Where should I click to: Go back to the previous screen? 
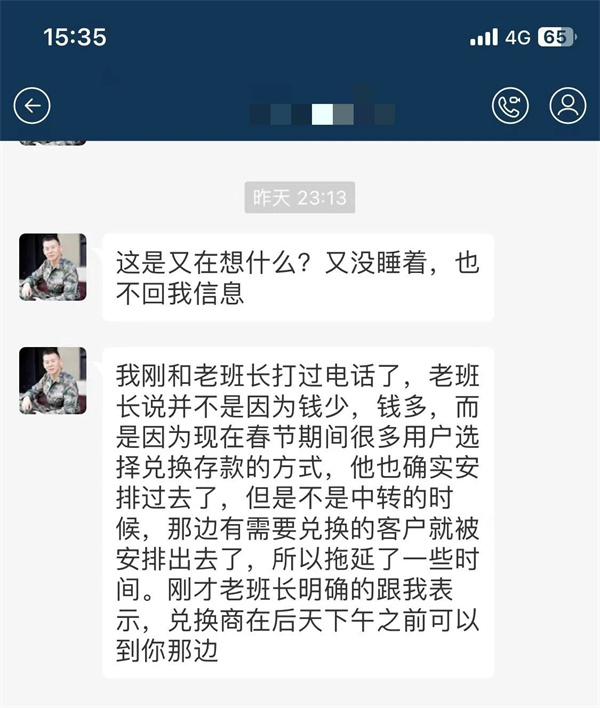click(x=32, y=106)
